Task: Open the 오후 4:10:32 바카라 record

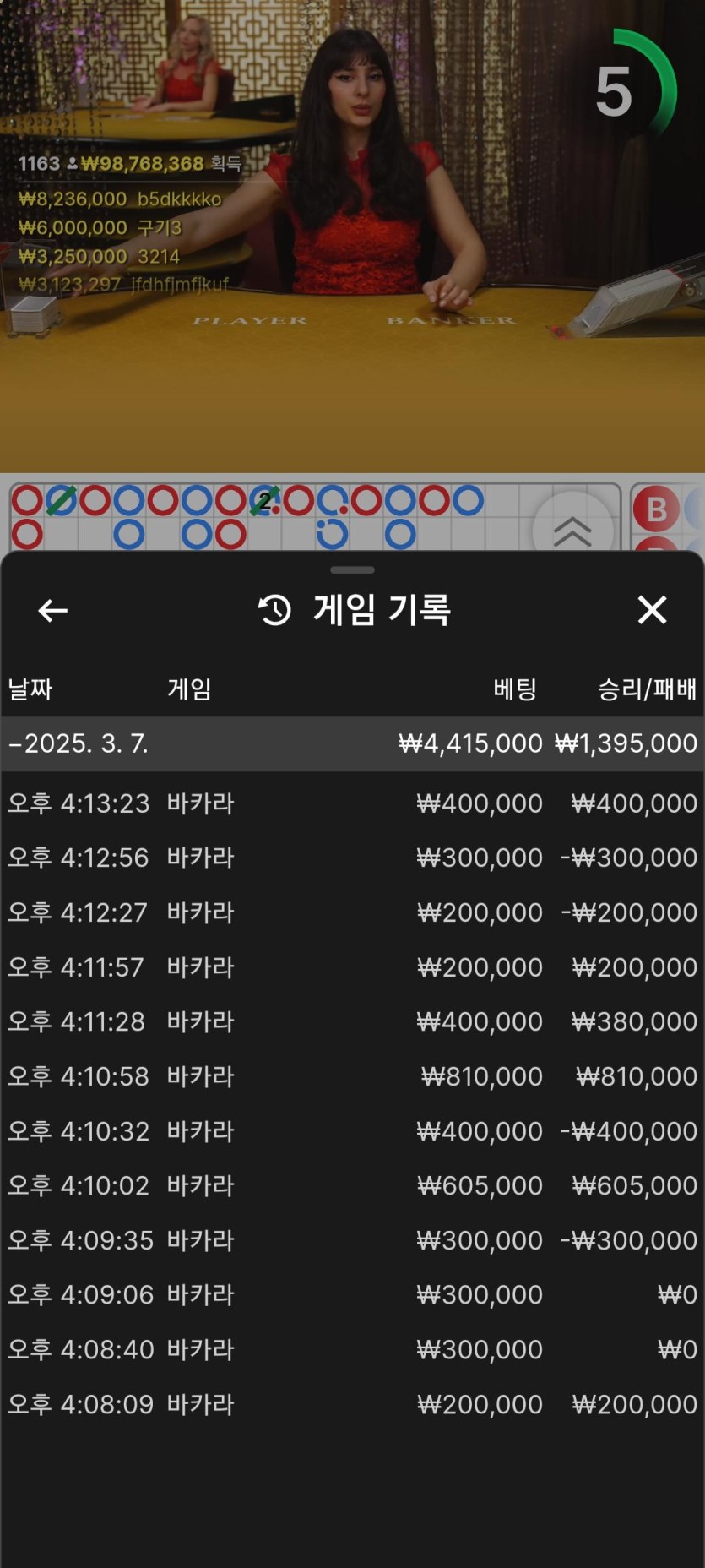Action: click(352, 1131)
